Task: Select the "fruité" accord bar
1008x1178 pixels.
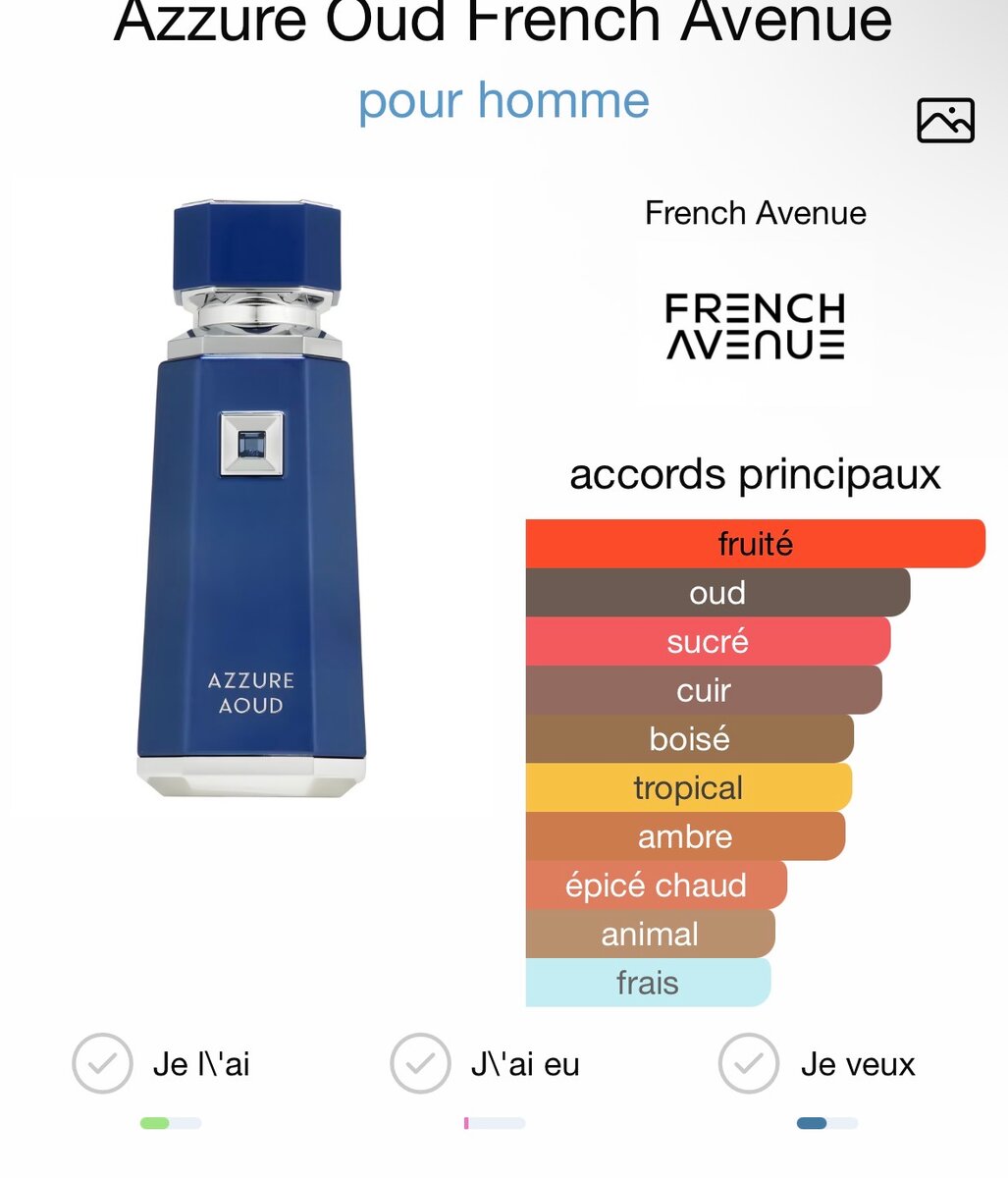Action: pyautogui.click(x=755, y=544)
